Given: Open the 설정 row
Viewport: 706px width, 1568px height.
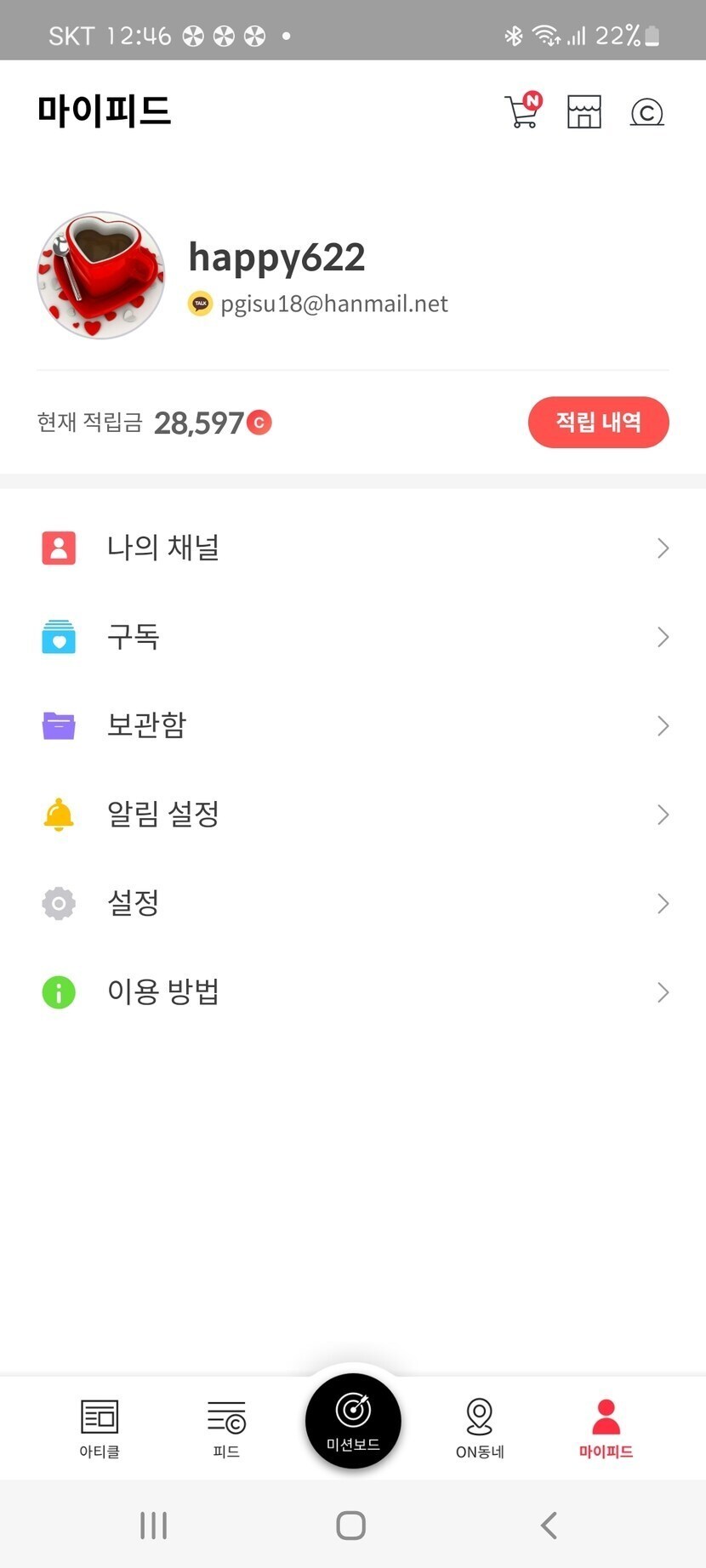Looking at the screenshot, I should click(x=353, y=903).
